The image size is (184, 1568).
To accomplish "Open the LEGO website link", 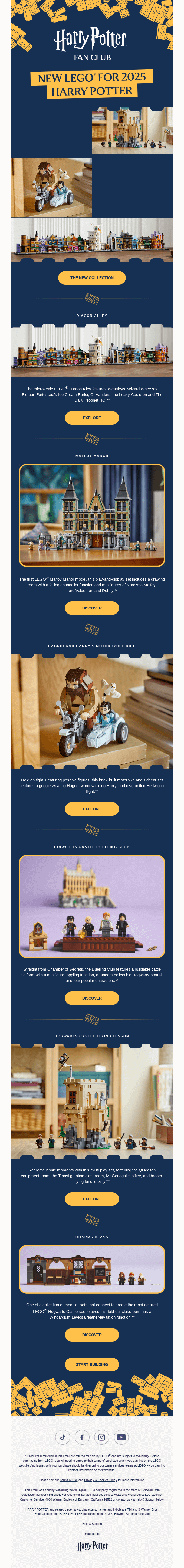I will coord(157,1460).
